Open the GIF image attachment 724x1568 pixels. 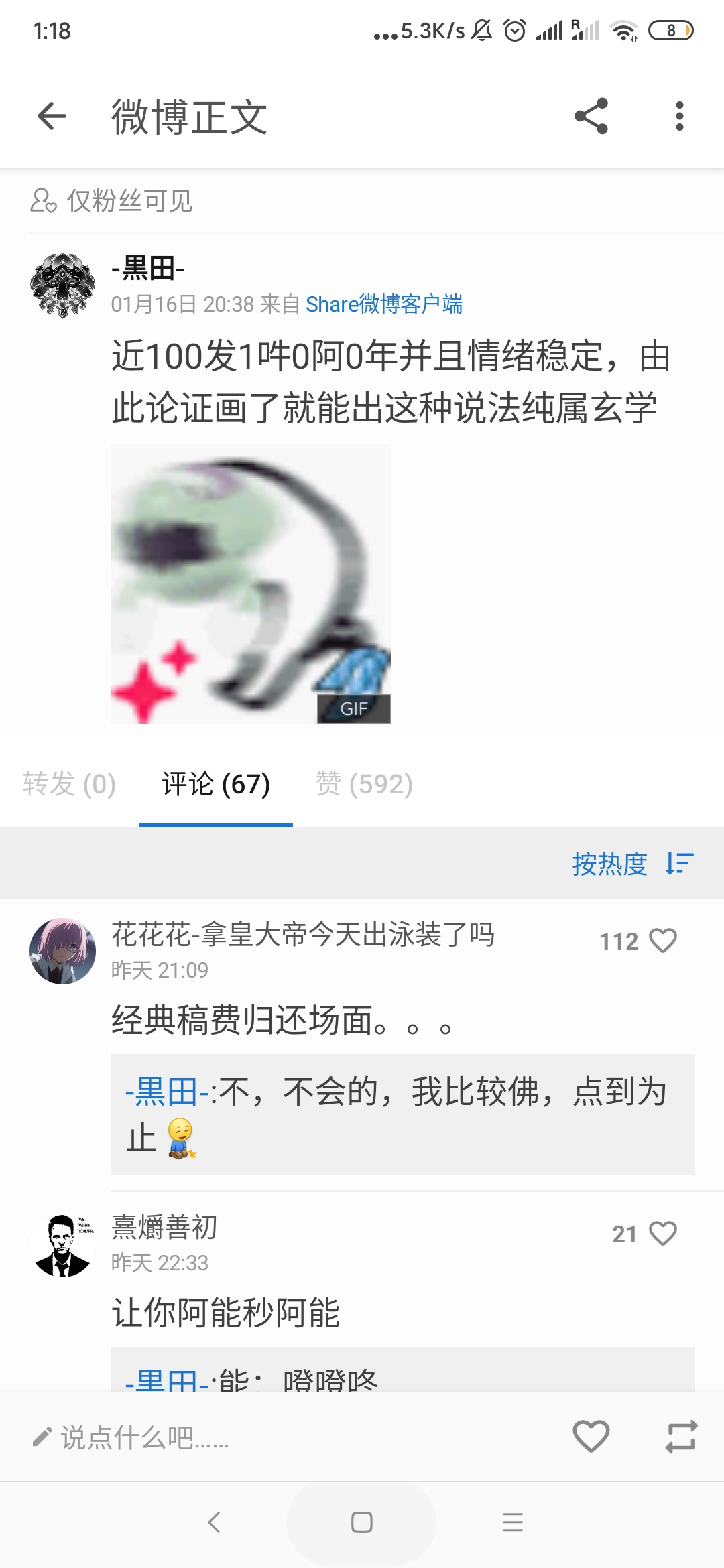248,583
